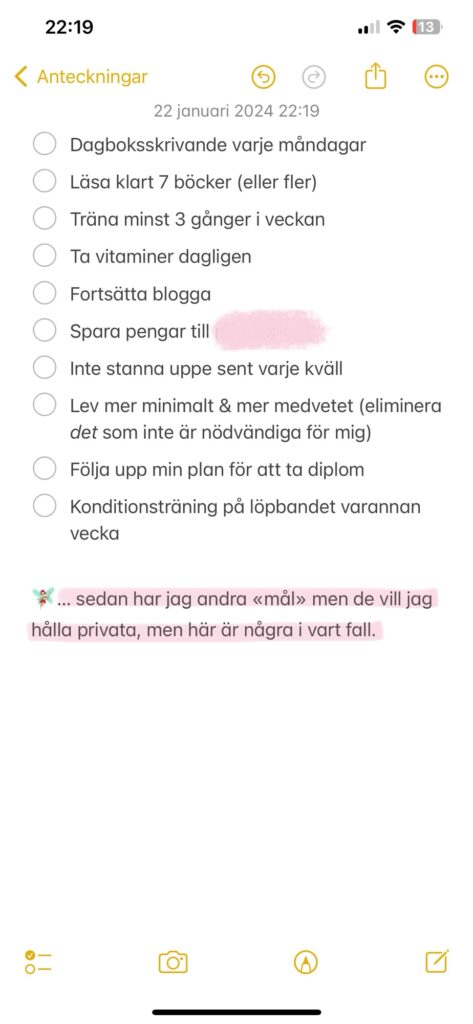
Task: Check Följa upp min plan för diplom
Action: [44, 469]
